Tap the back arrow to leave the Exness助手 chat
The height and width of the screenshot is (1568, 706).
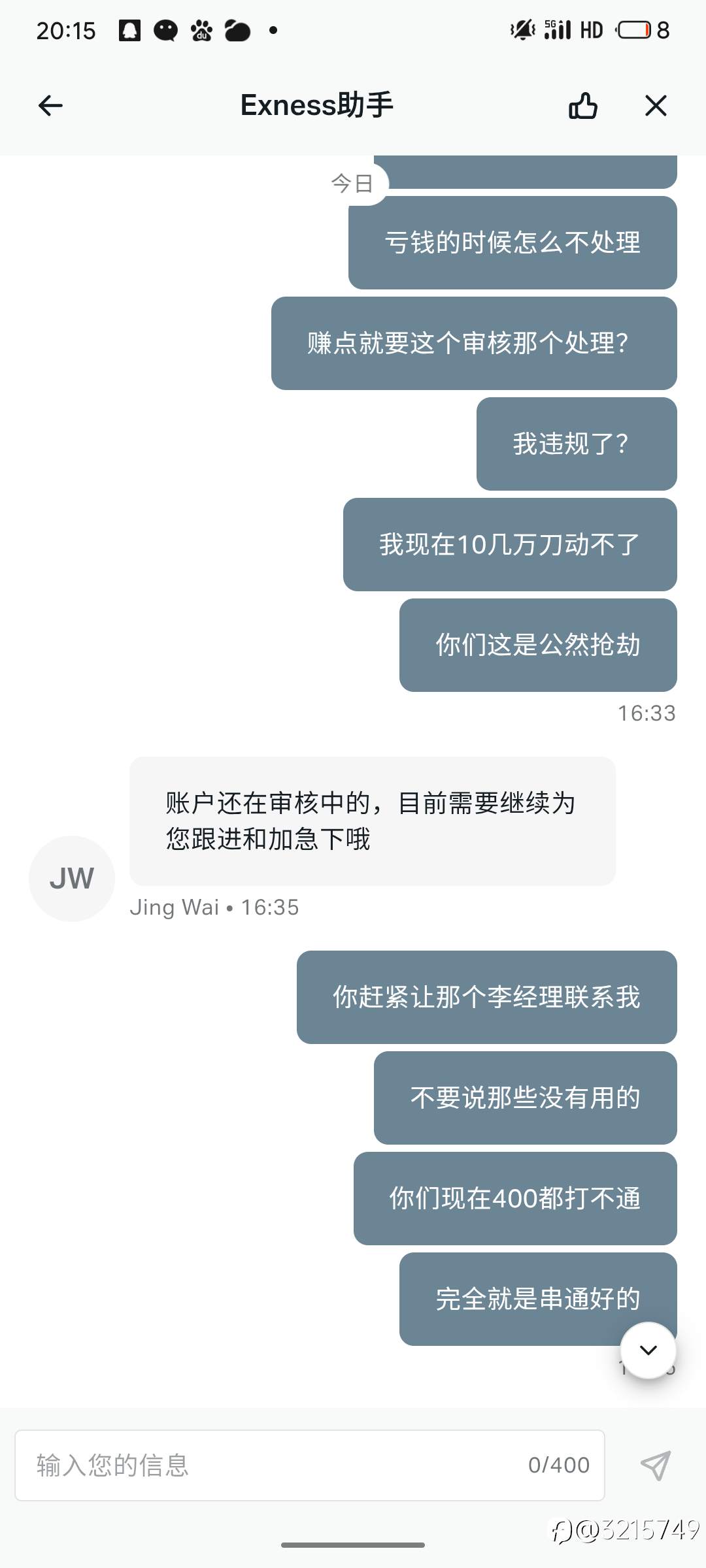pos(50,105)
